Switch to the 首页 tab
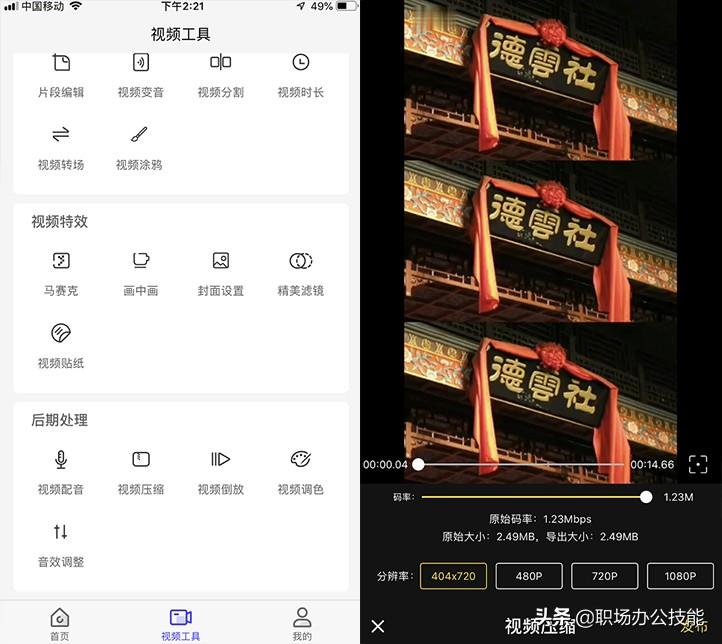This screenshot has height=644, width=722. 60,623
